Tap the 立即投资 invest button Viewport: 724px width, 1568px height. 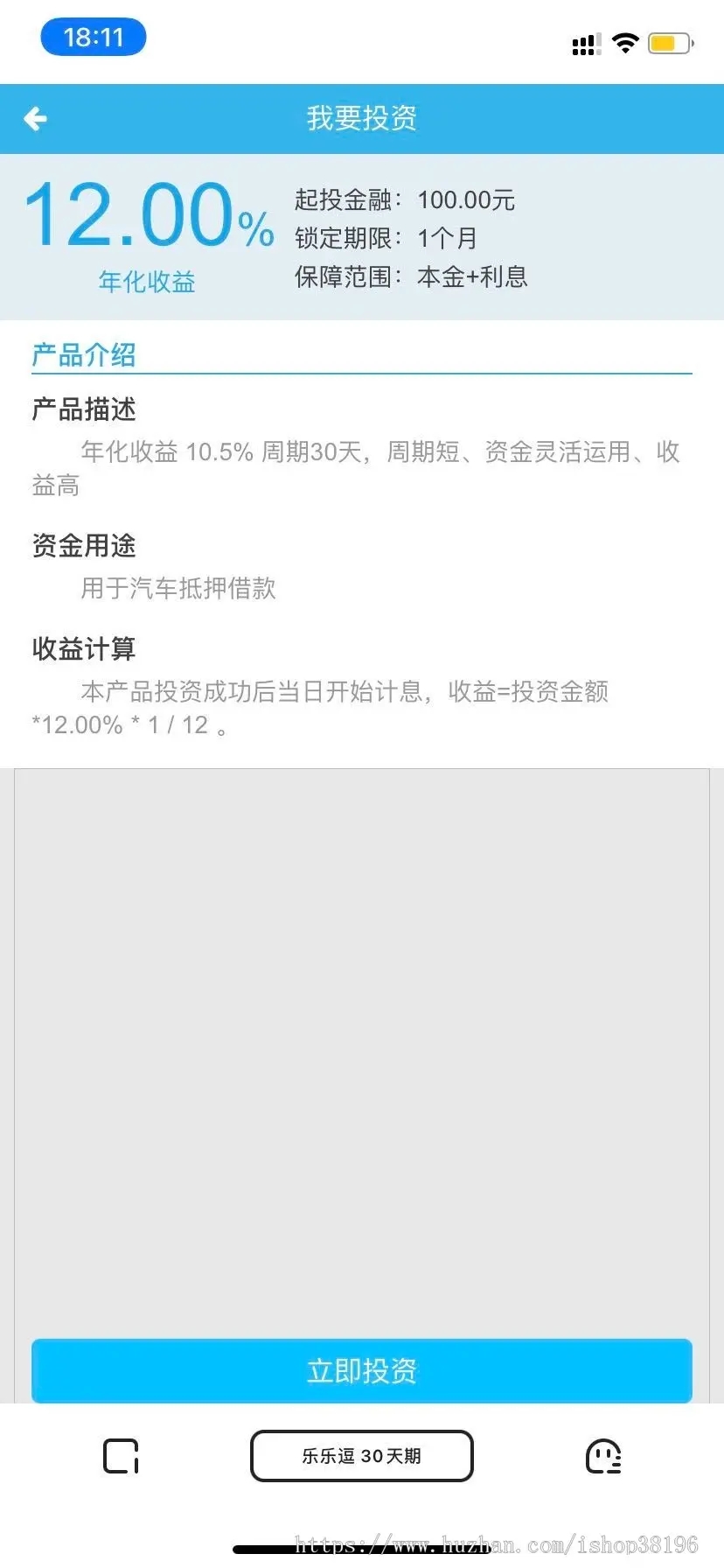point(361,1370)
